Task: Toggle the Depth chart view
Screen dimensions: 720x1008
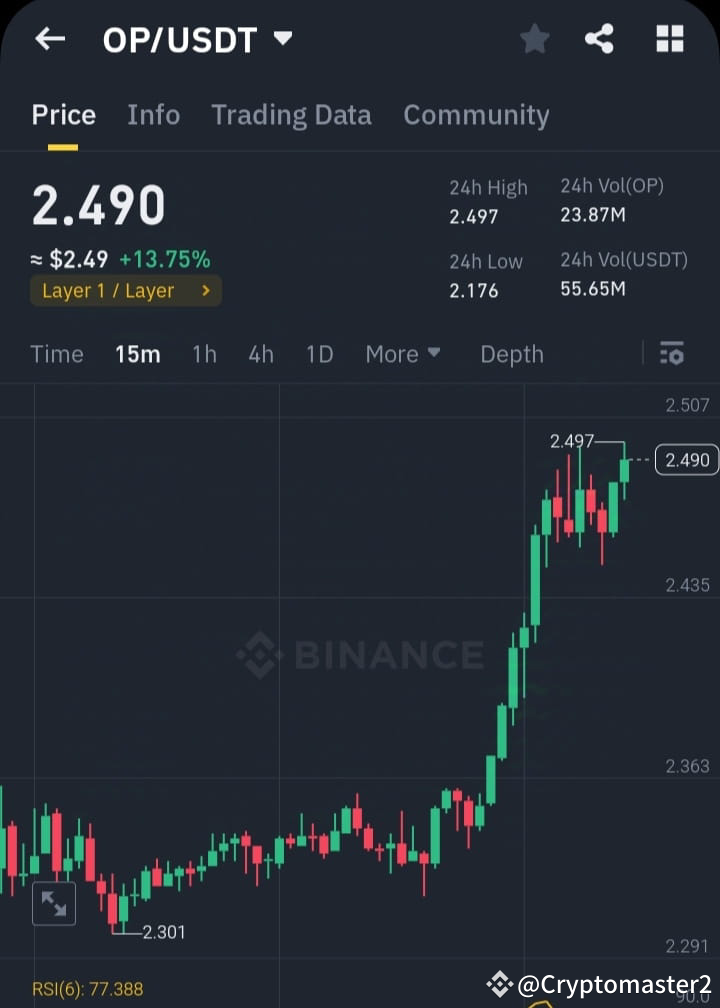Action: [x=511, y=354]
